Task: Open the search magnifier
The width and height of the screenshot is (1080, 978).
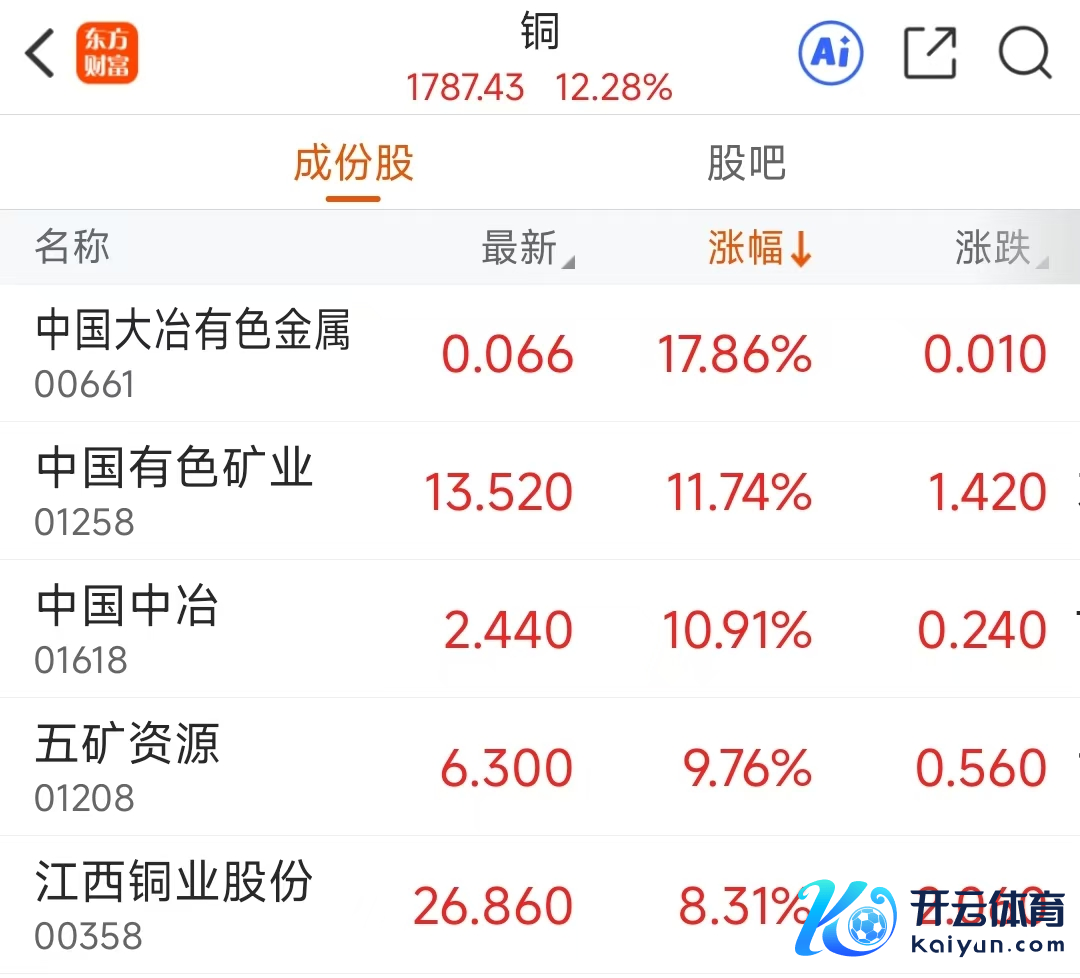Action: pos(1024,52)
